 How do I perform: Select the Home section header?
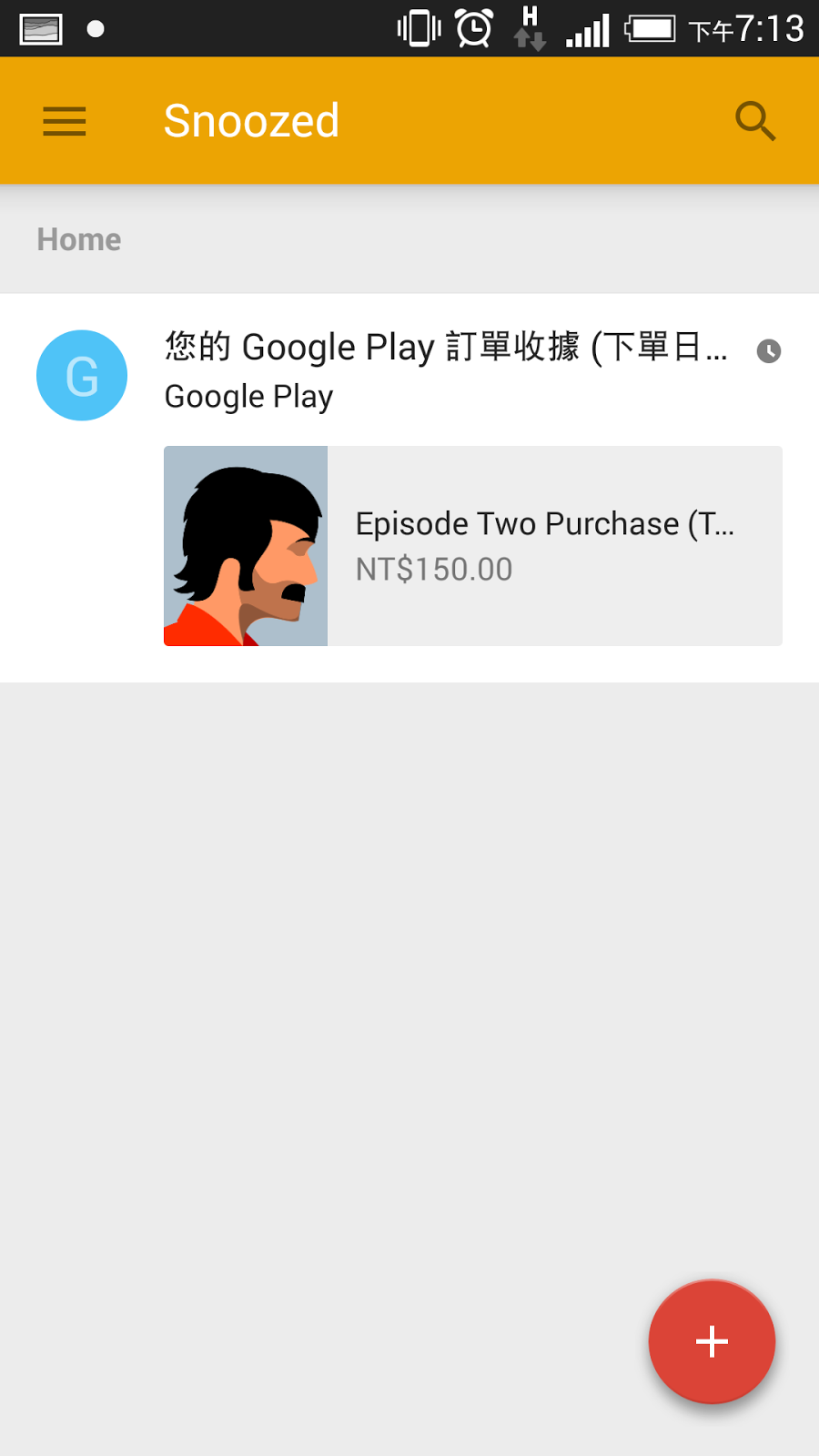pos(78,238)
